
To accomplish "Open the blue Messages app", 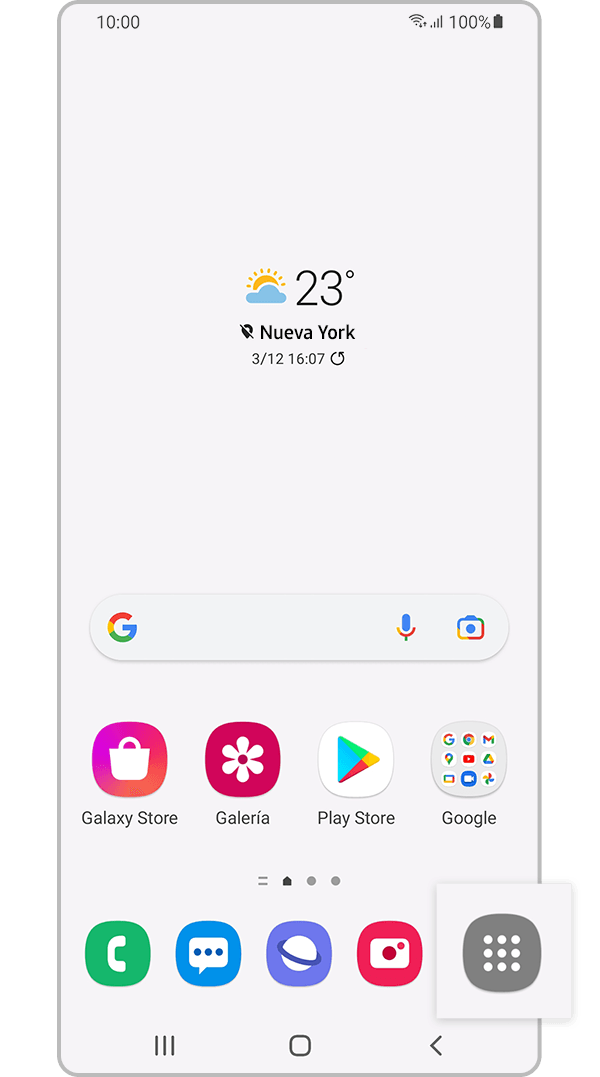I will 208,955.
